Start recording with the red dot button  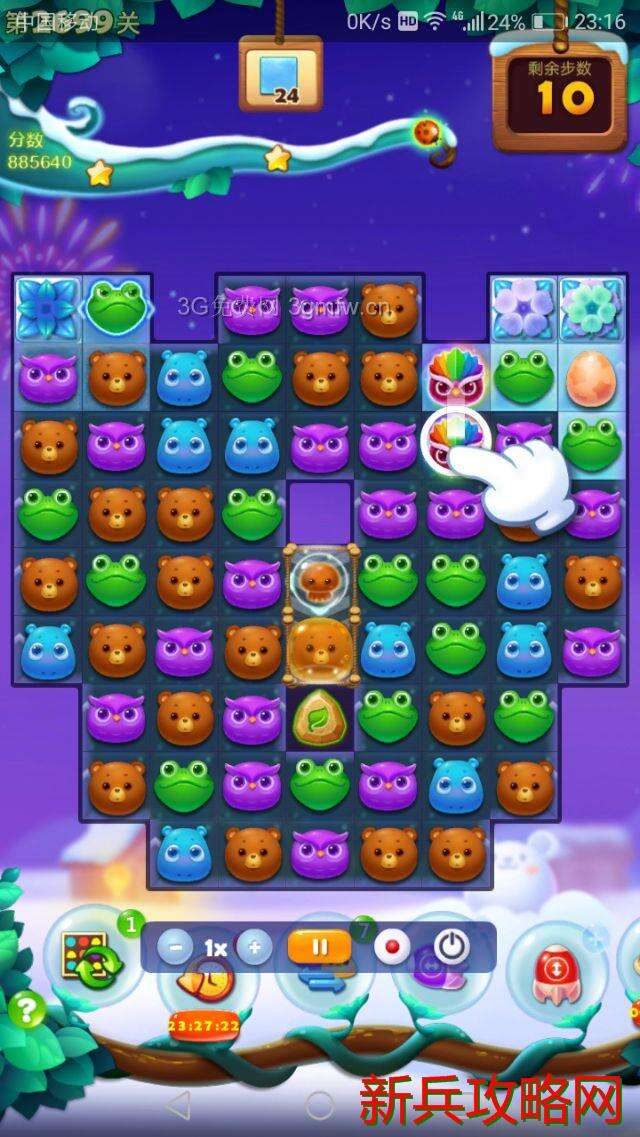(391, 946)
